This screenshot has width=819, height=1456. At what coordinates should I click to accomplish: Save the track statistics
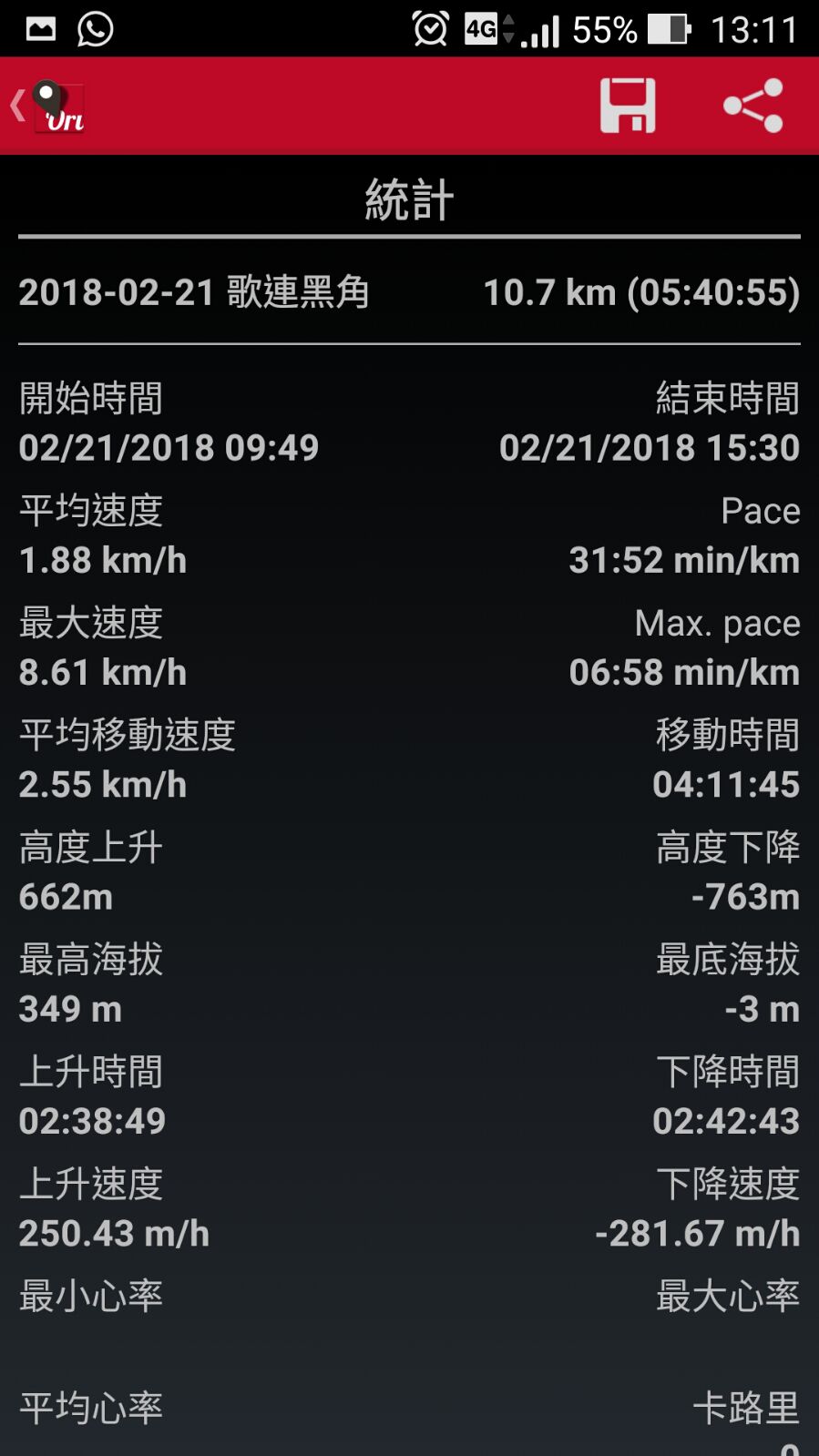(628, 106)
